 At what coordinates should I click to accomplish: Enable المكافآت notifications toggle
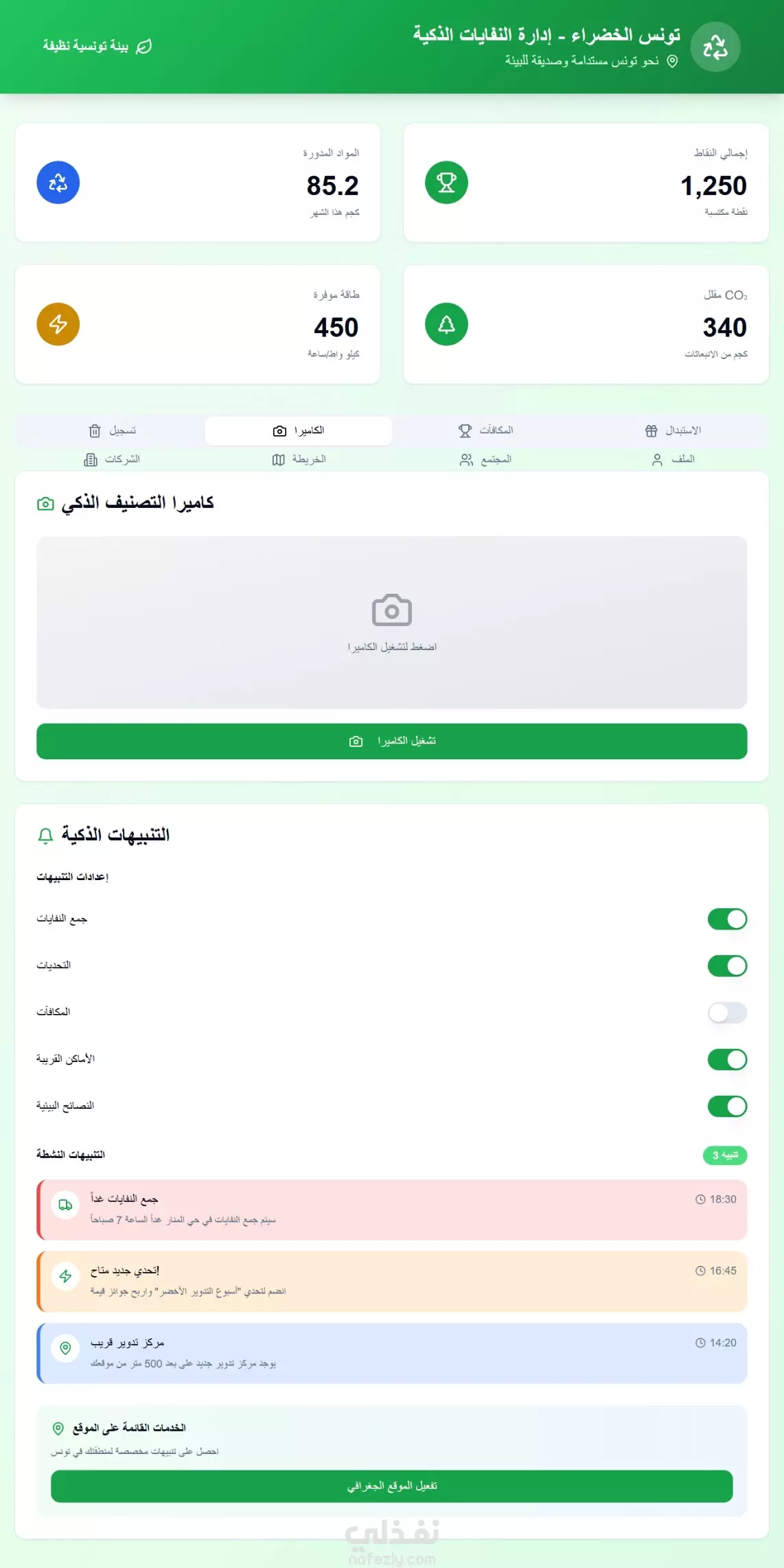(727, 1013)
